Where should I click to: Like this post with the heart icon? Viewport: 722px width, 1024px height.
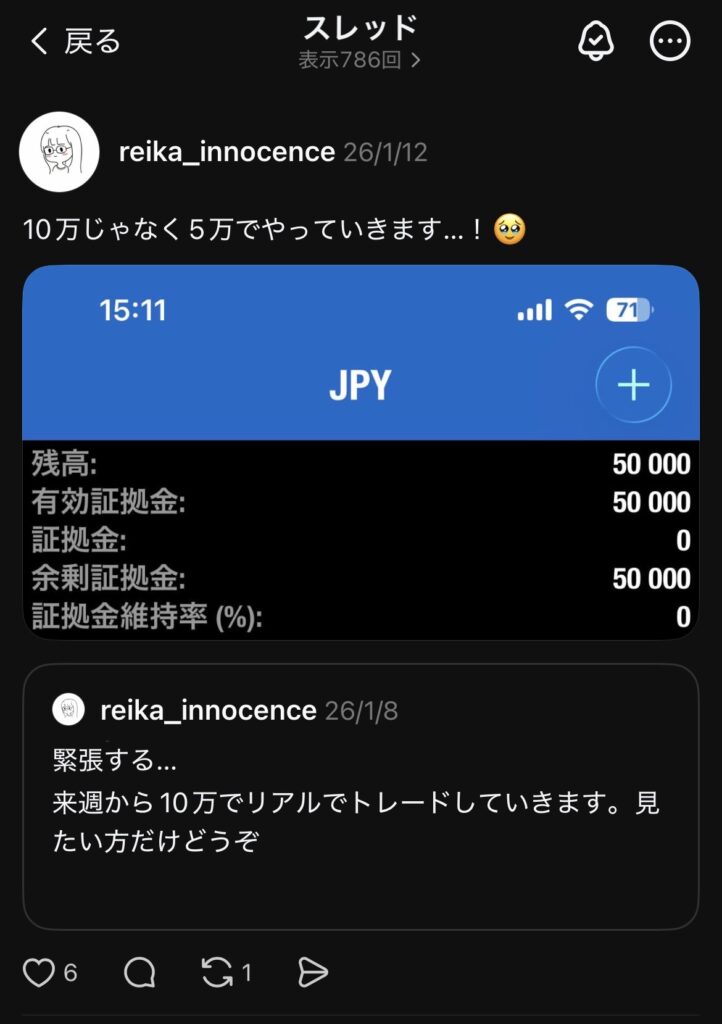39,972
